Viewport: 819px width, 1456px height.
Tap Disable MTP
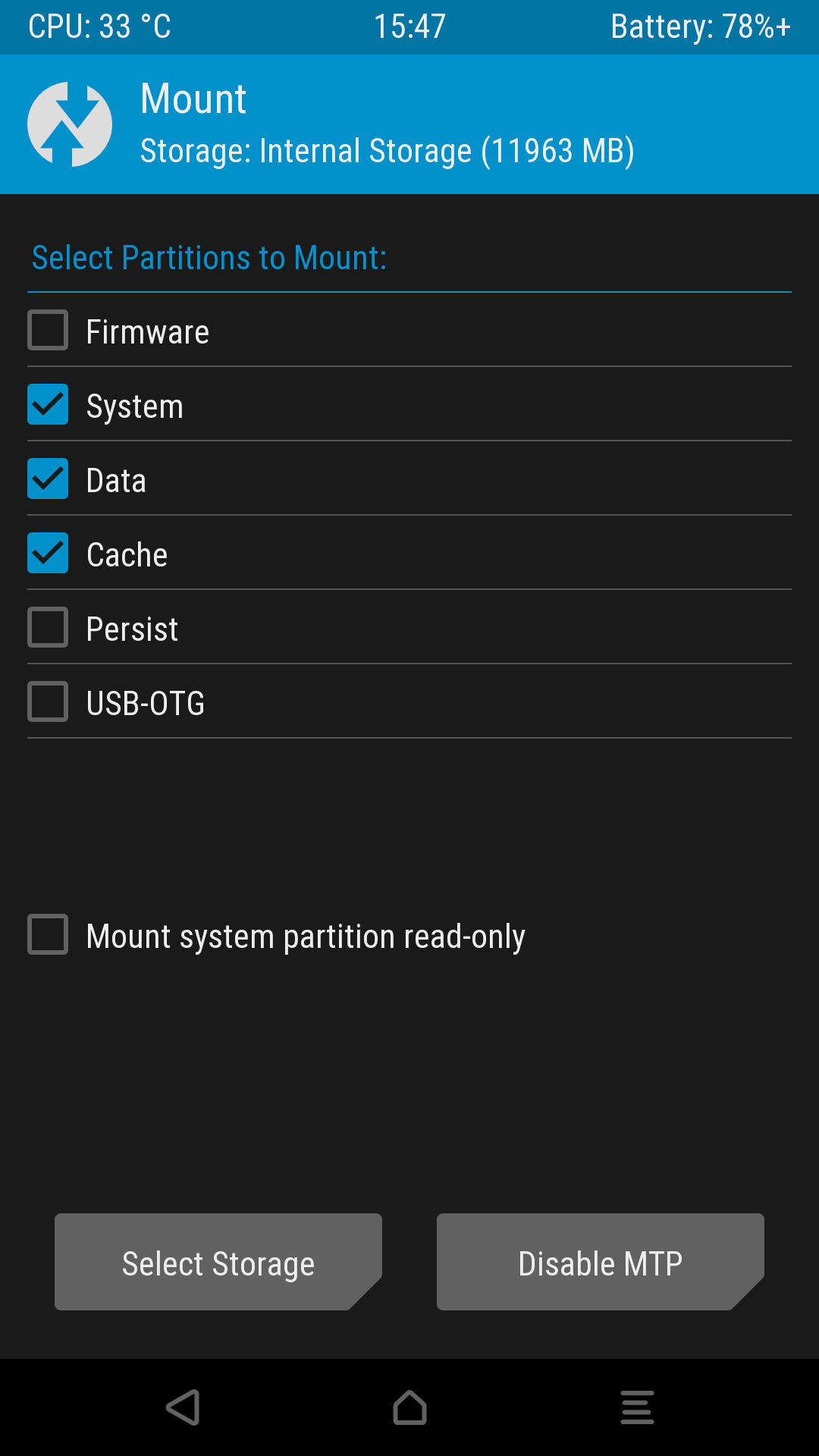tap(601, 1262)
